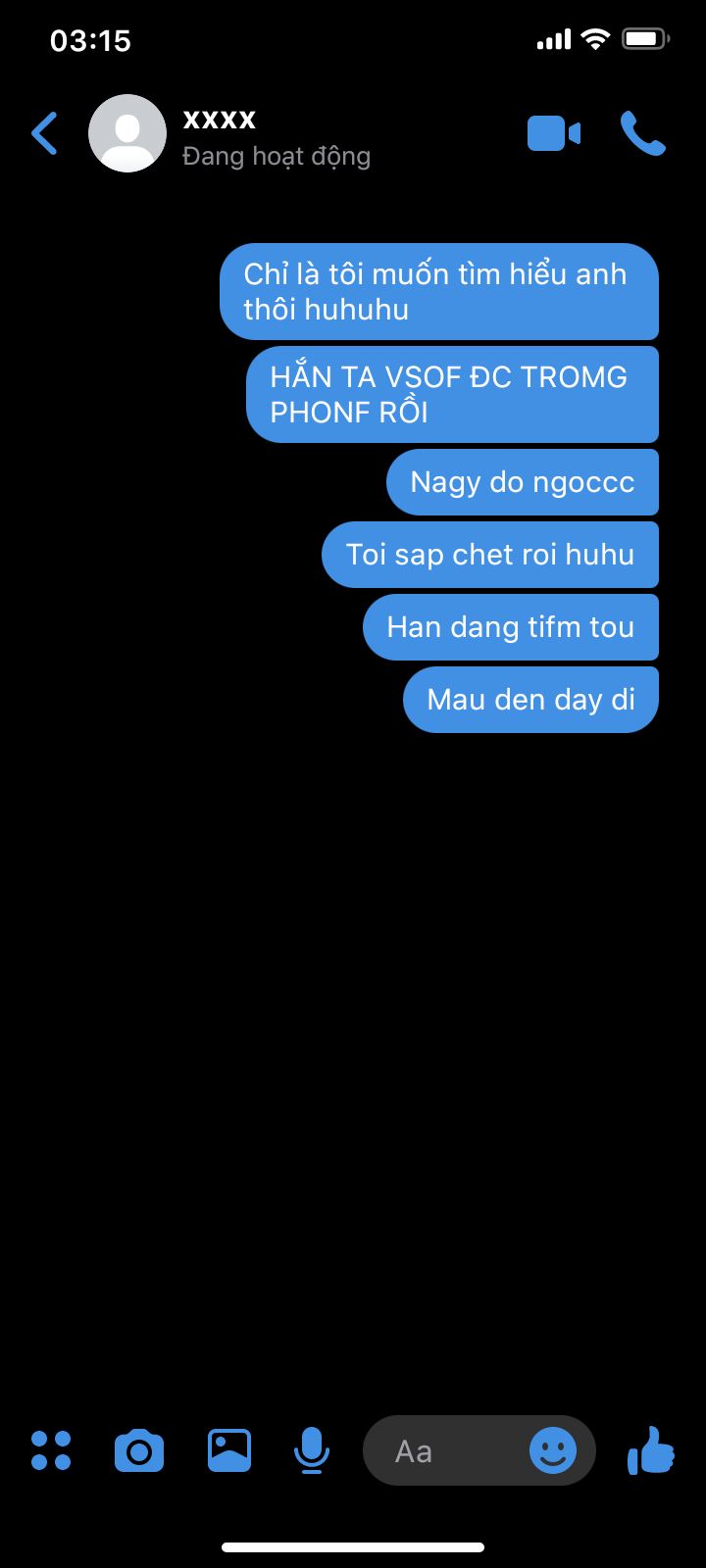Viewport: 706px width, 1568px height.
Task: Send a thumbs-up like
Action: tap(651, 1450)
